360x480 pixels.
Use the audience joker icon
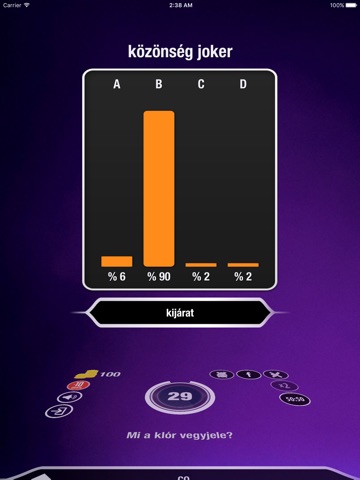coord(221,374)
